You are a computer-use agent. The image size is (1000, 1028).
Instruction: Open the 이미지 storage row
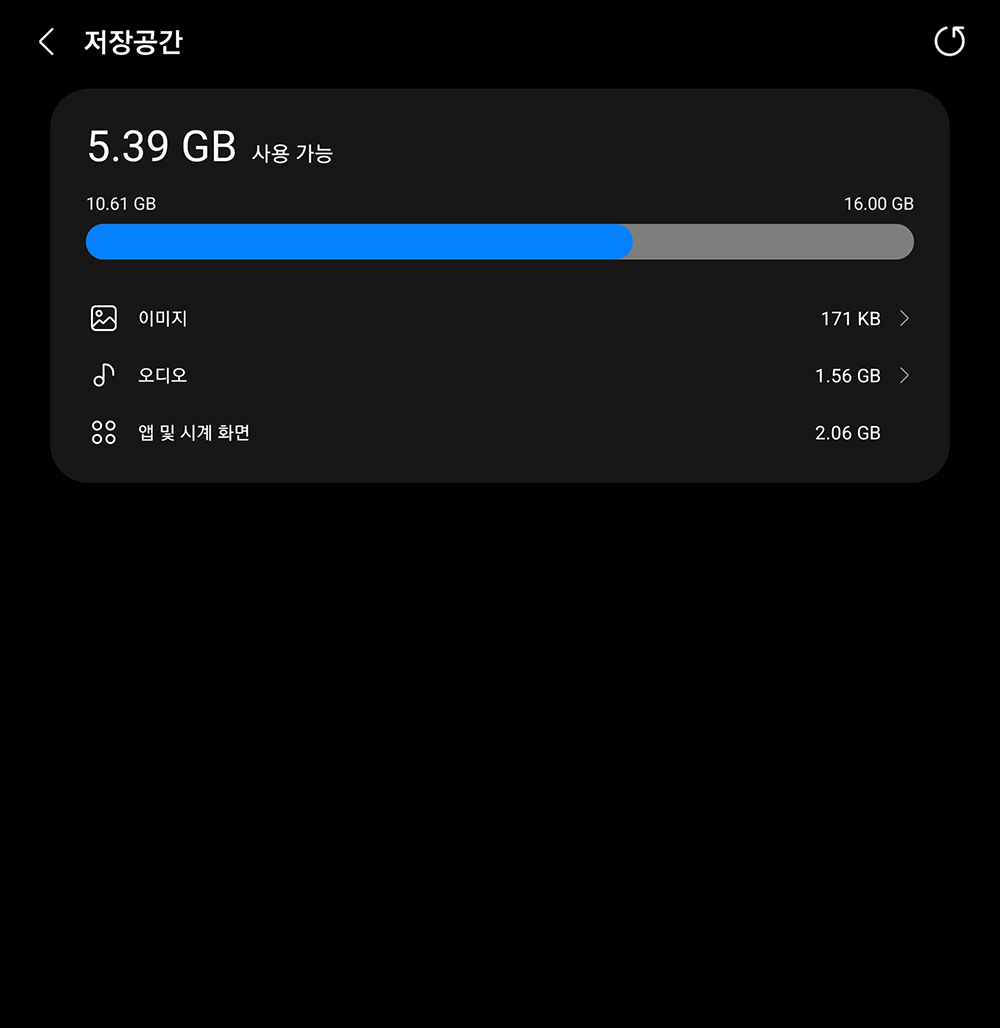point(500,319)
